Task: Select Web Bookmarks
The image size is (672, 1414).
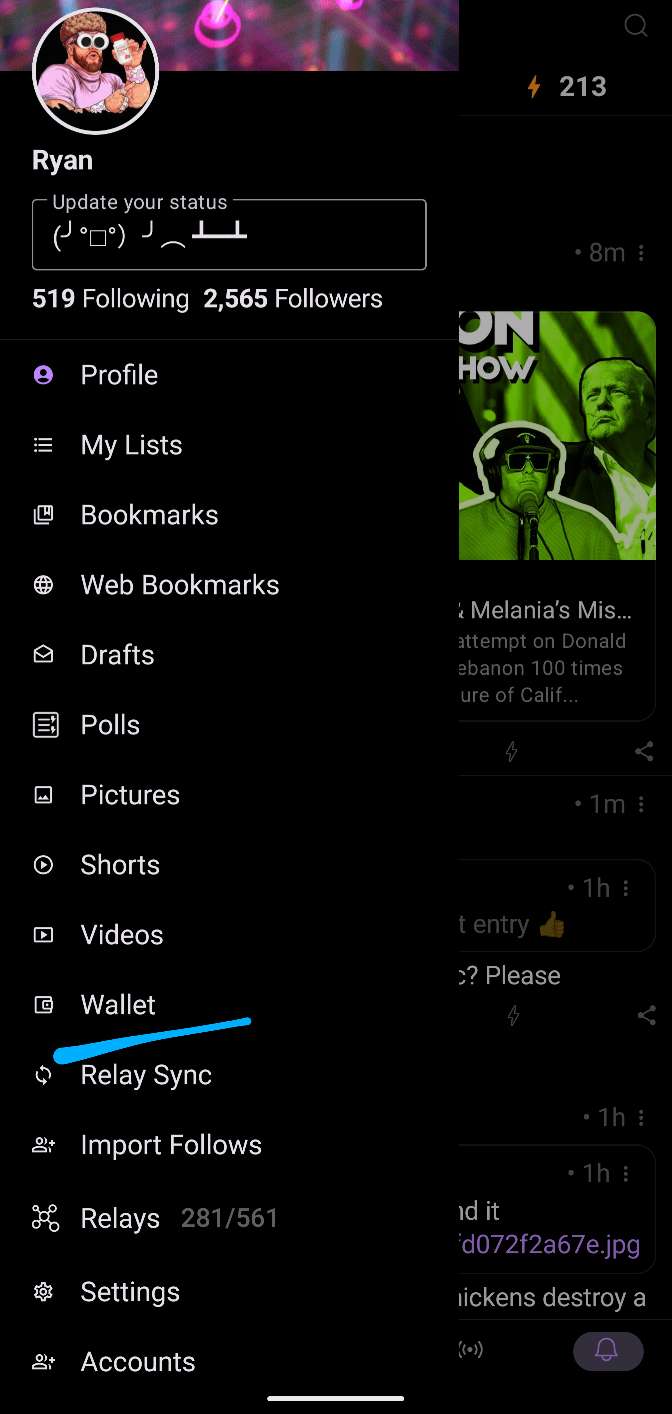Action: (179, 585)
